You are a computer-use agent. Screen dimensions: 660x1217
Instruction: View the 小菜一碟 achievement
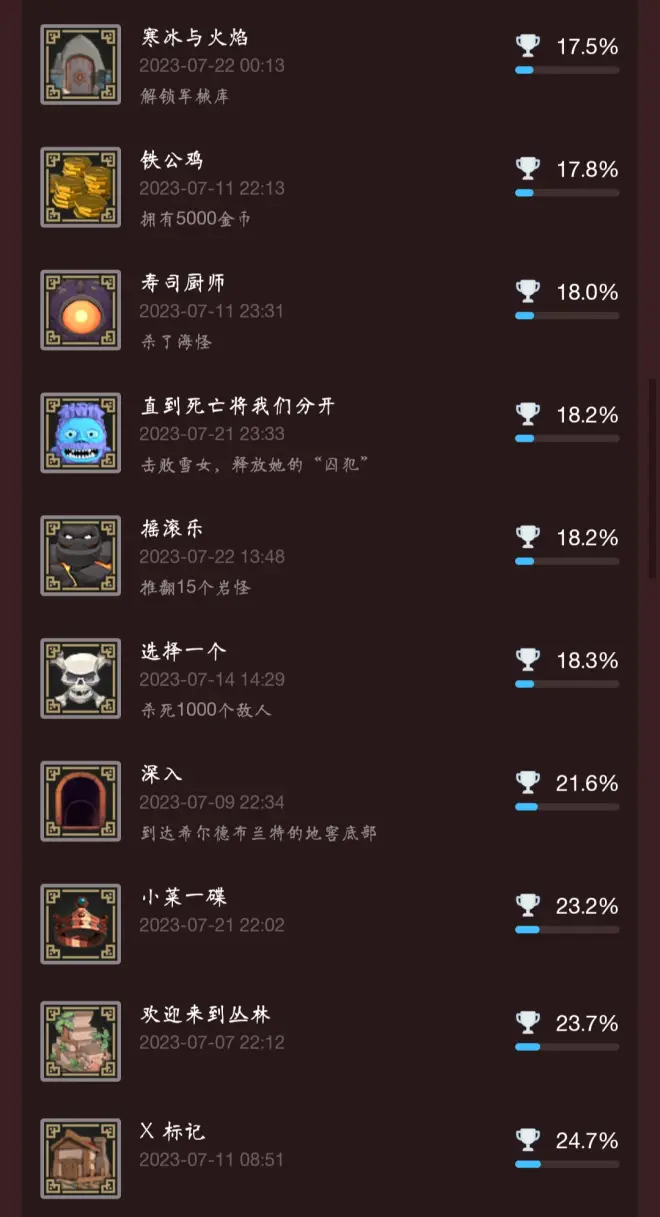pyautogui.click(x=330, y=923)
